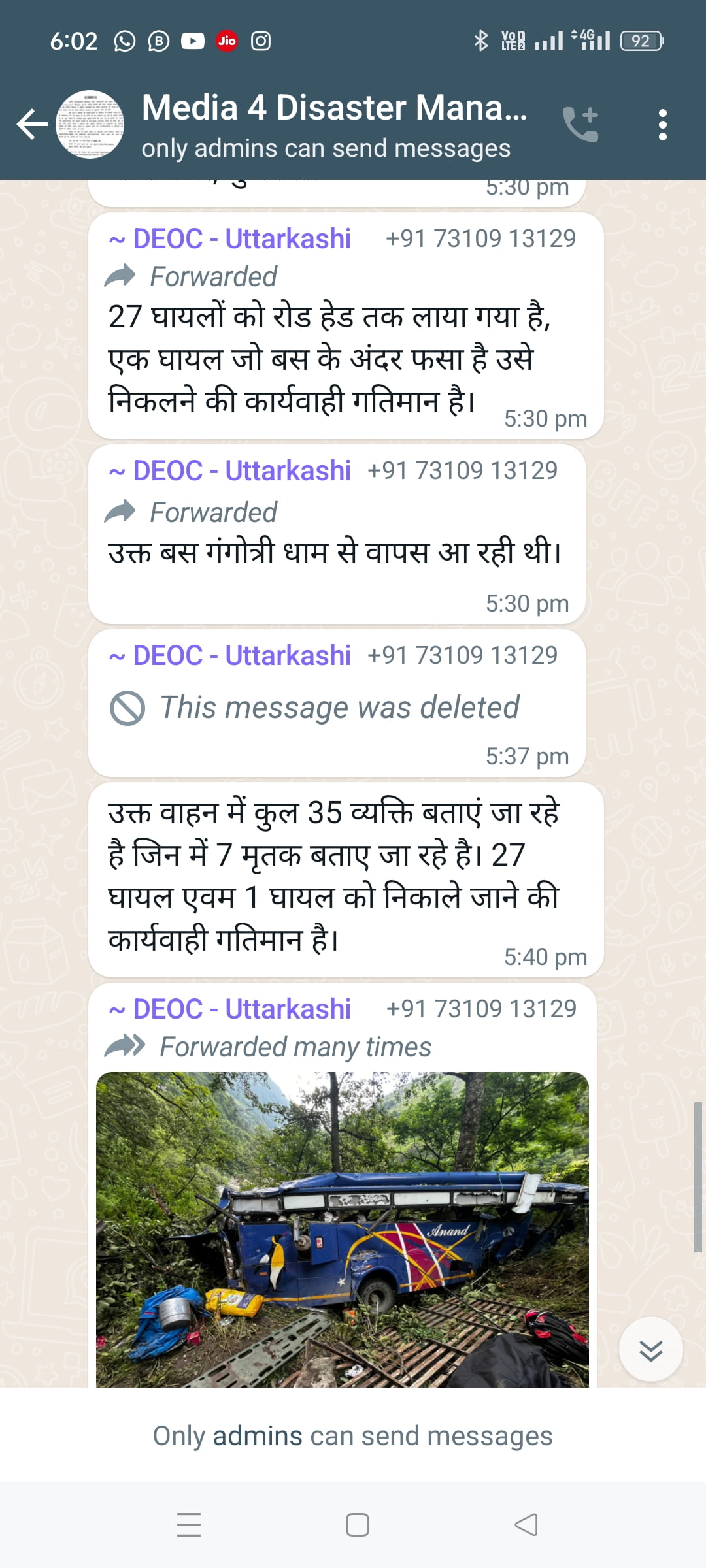Open the forwarded bus accident photo
The width and height of the screenshot is (706, 1568).
tap(342, 1228)
